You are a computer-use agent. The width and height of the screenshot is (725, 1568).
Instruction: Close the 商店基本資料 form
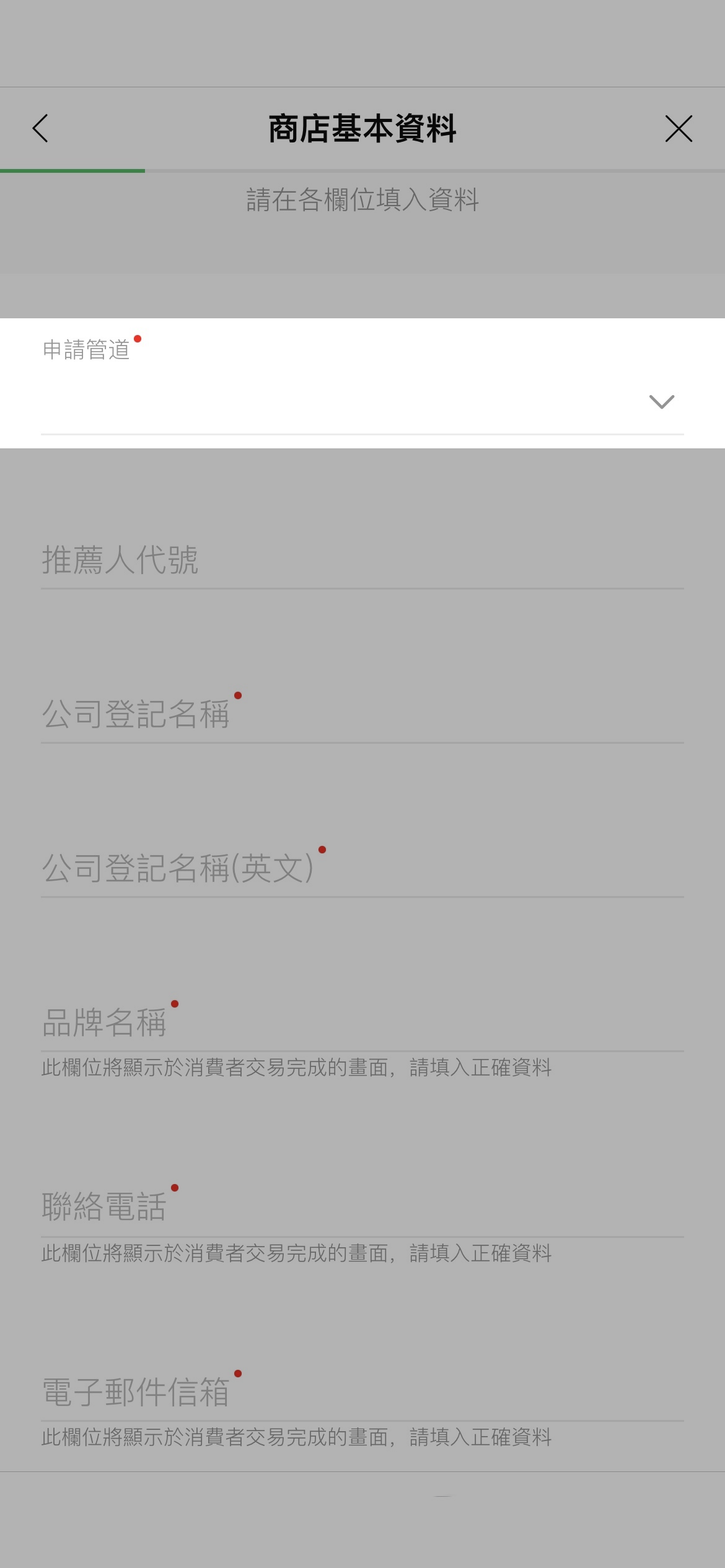pos(679,129)
